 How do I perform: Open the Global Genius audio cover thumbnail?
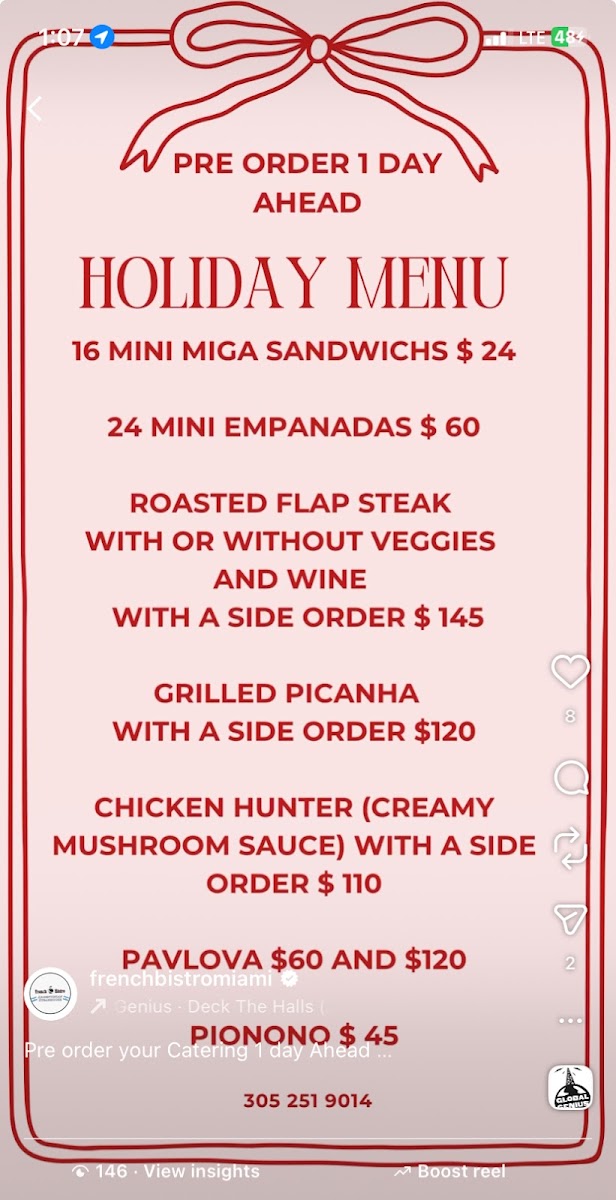tap(571, 1088)
